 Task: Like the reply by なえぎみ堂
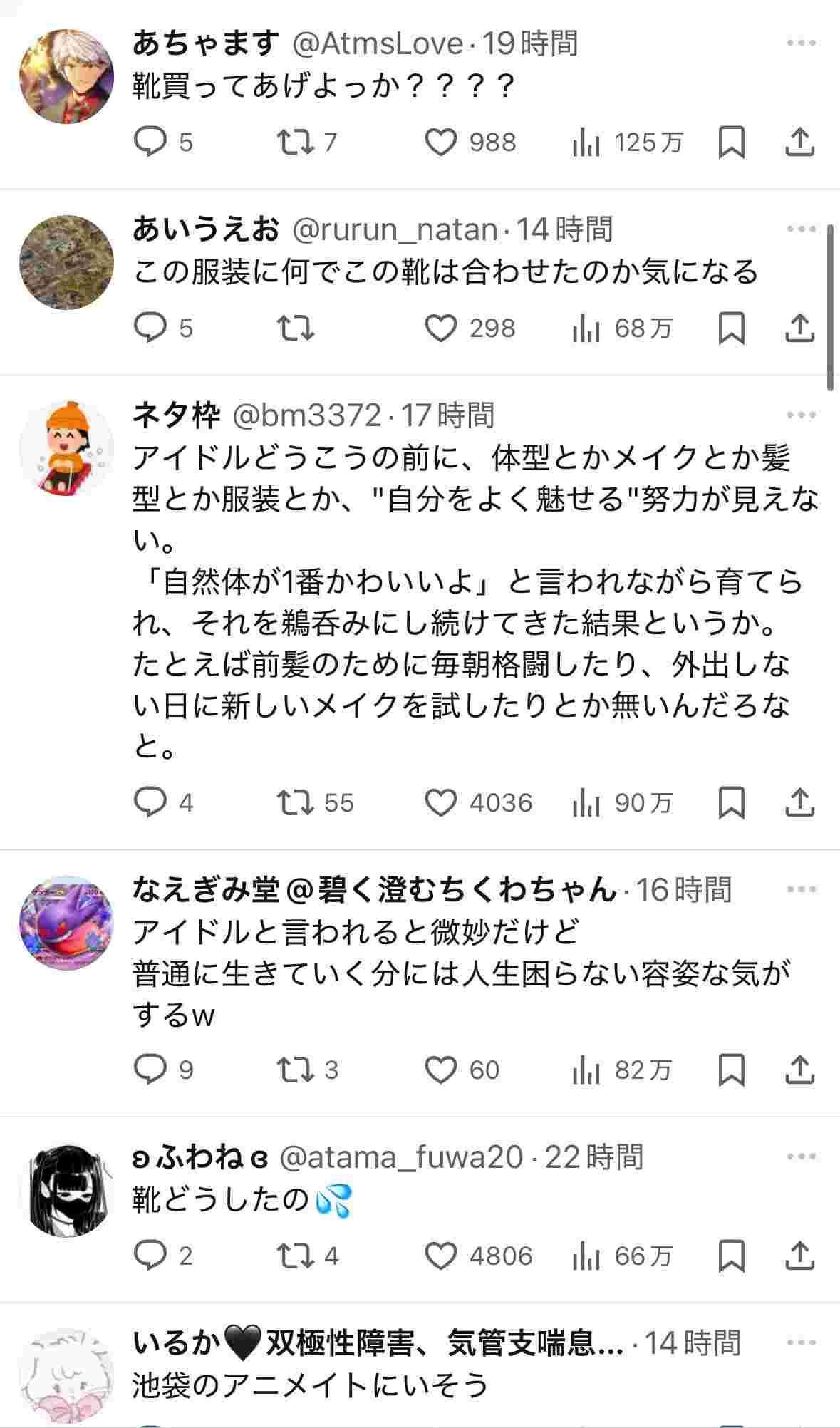[440, 1069]
